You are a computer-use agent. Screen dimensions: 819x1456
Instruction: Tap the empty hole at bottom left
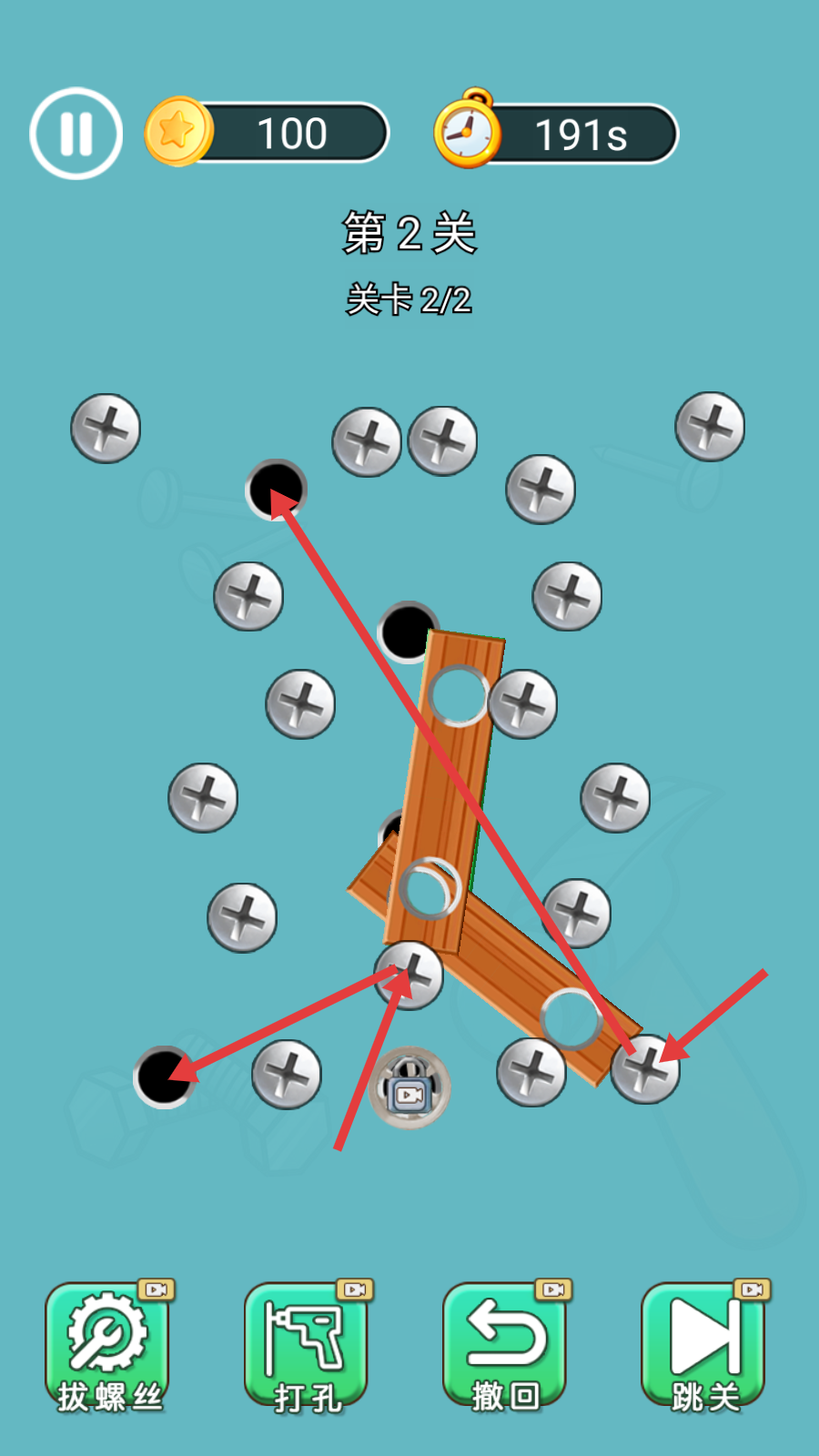point(164,1077)
